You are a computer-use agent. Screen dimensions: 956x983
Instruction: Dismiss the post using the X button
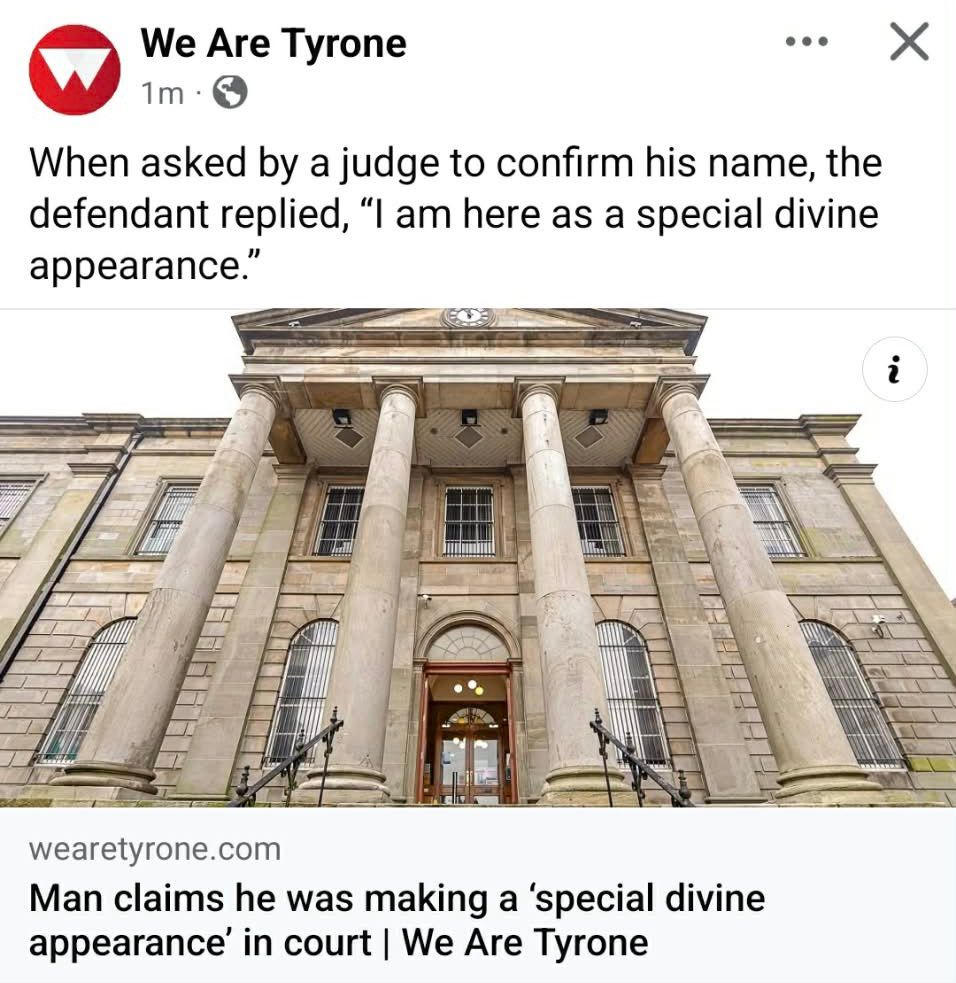click(x=908, y=42)
